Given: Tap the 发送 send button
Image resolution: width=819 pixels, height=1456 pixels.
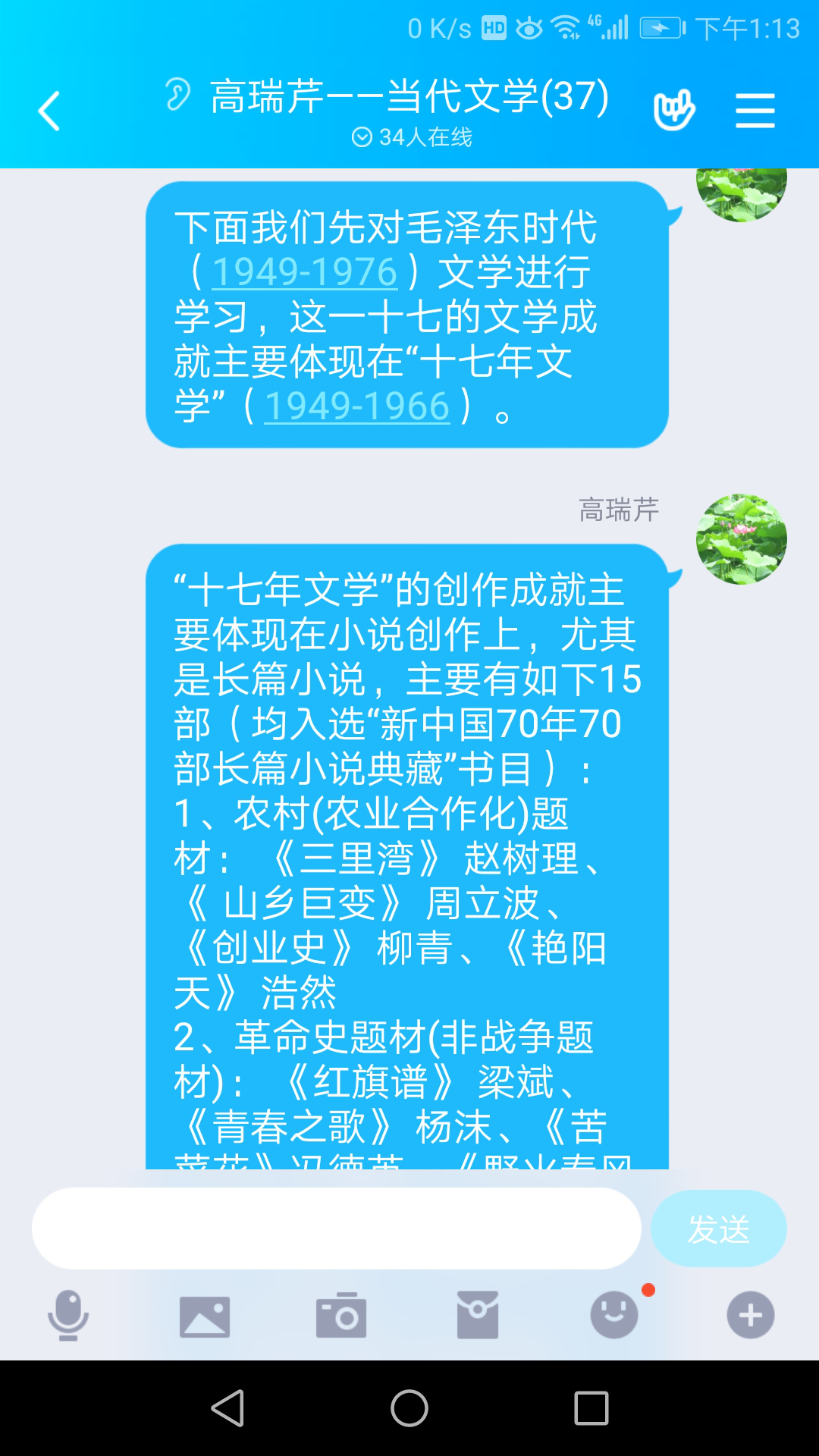Looking at the screenshot, I should (718, 1228).
